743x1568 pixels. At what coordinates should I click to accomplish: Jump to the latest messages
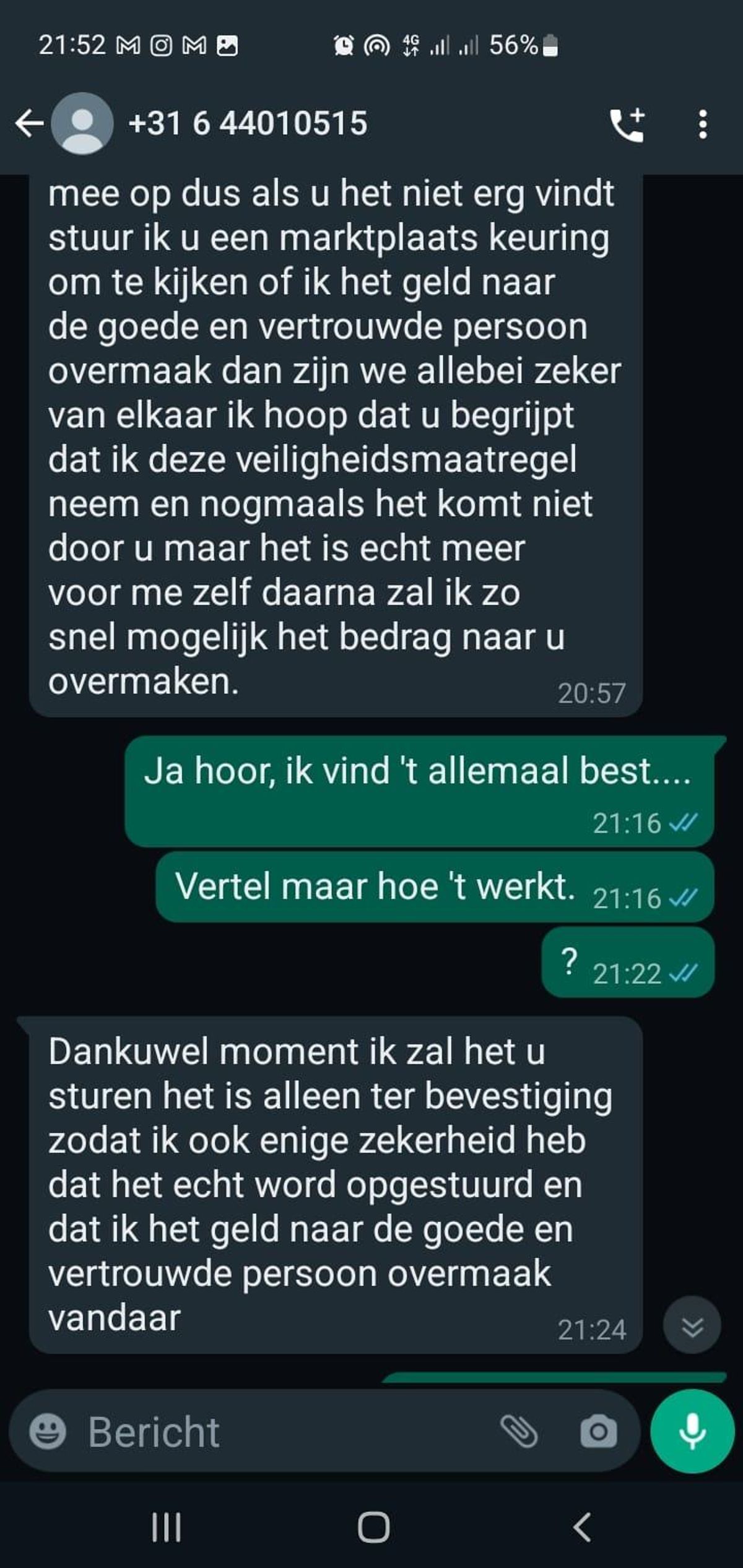692,1326
